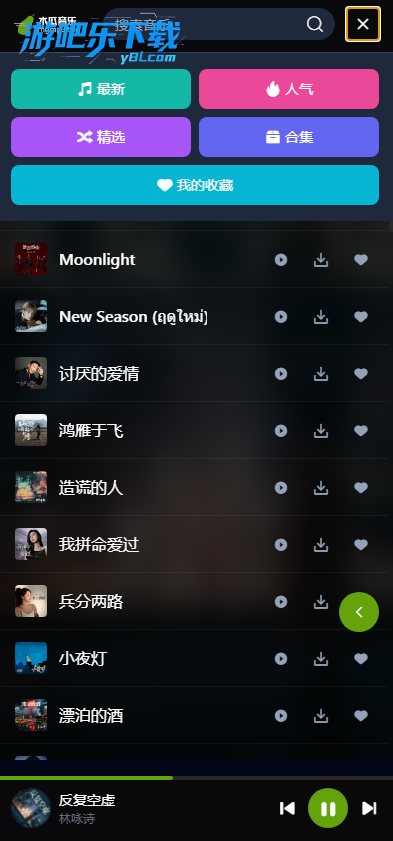This screenshot has width=393, height=841.
Task: Play the song Moonlight
Action: 281,260
